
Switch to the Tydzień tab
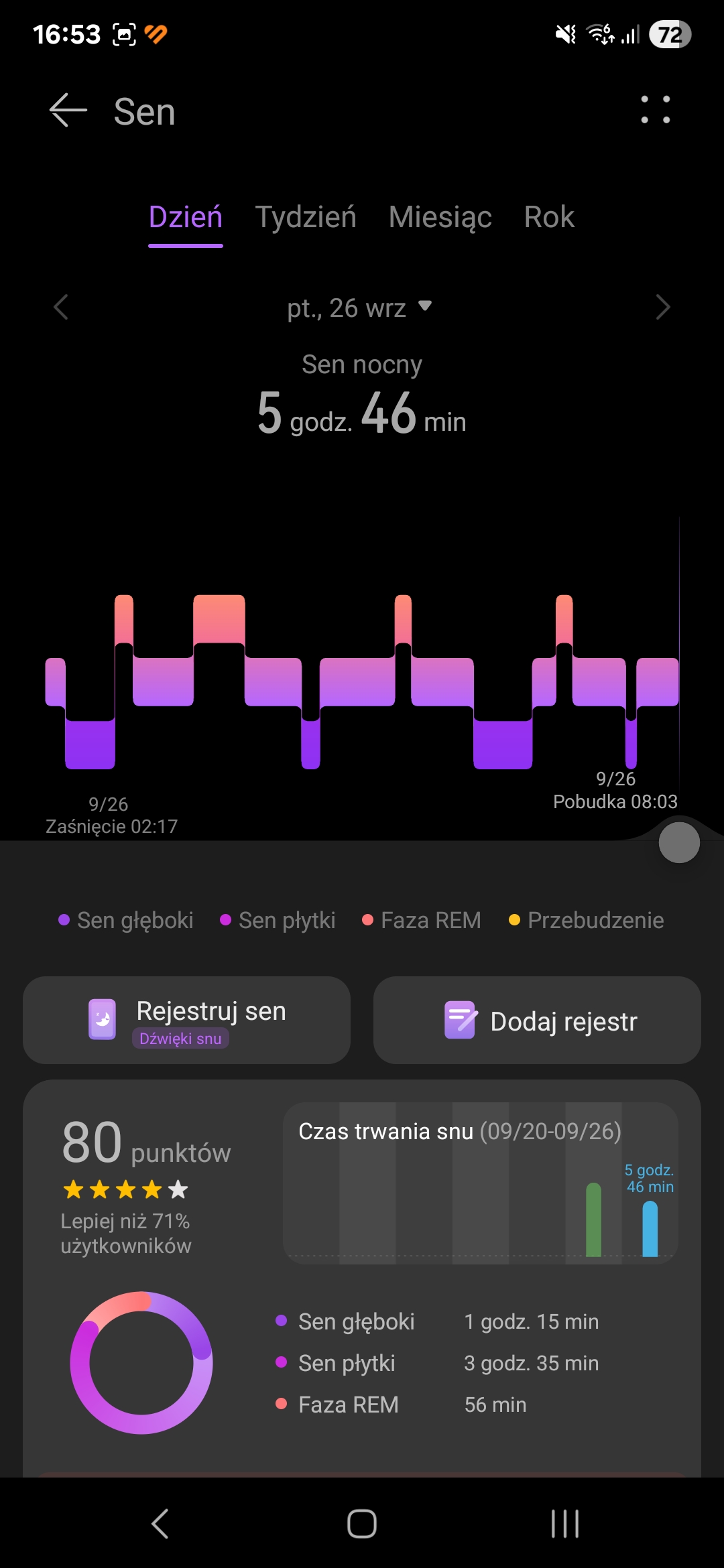306,217
